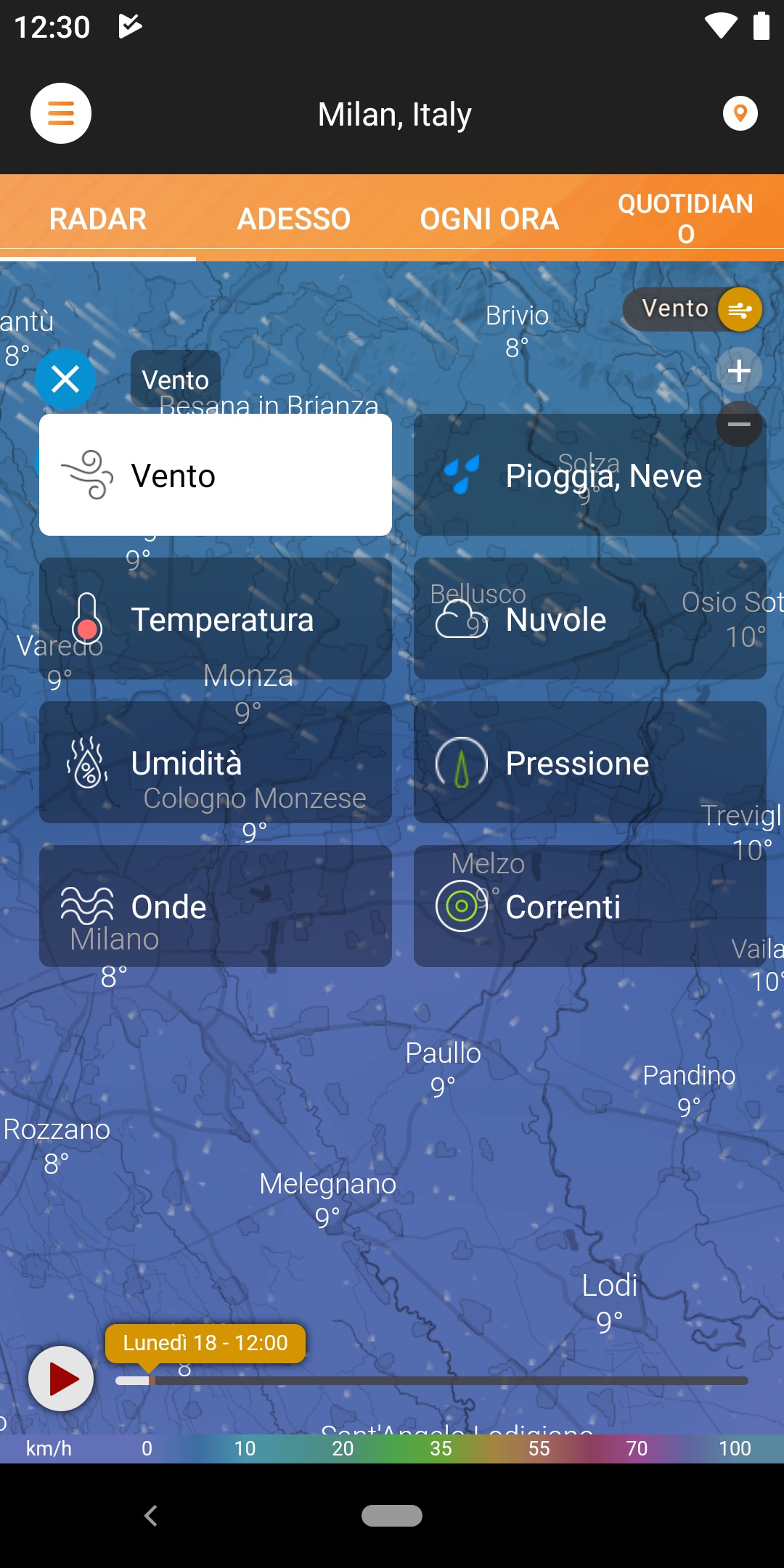Tap the Vento layer pill button
The image size is (784, 1568).
pos(693,309)
